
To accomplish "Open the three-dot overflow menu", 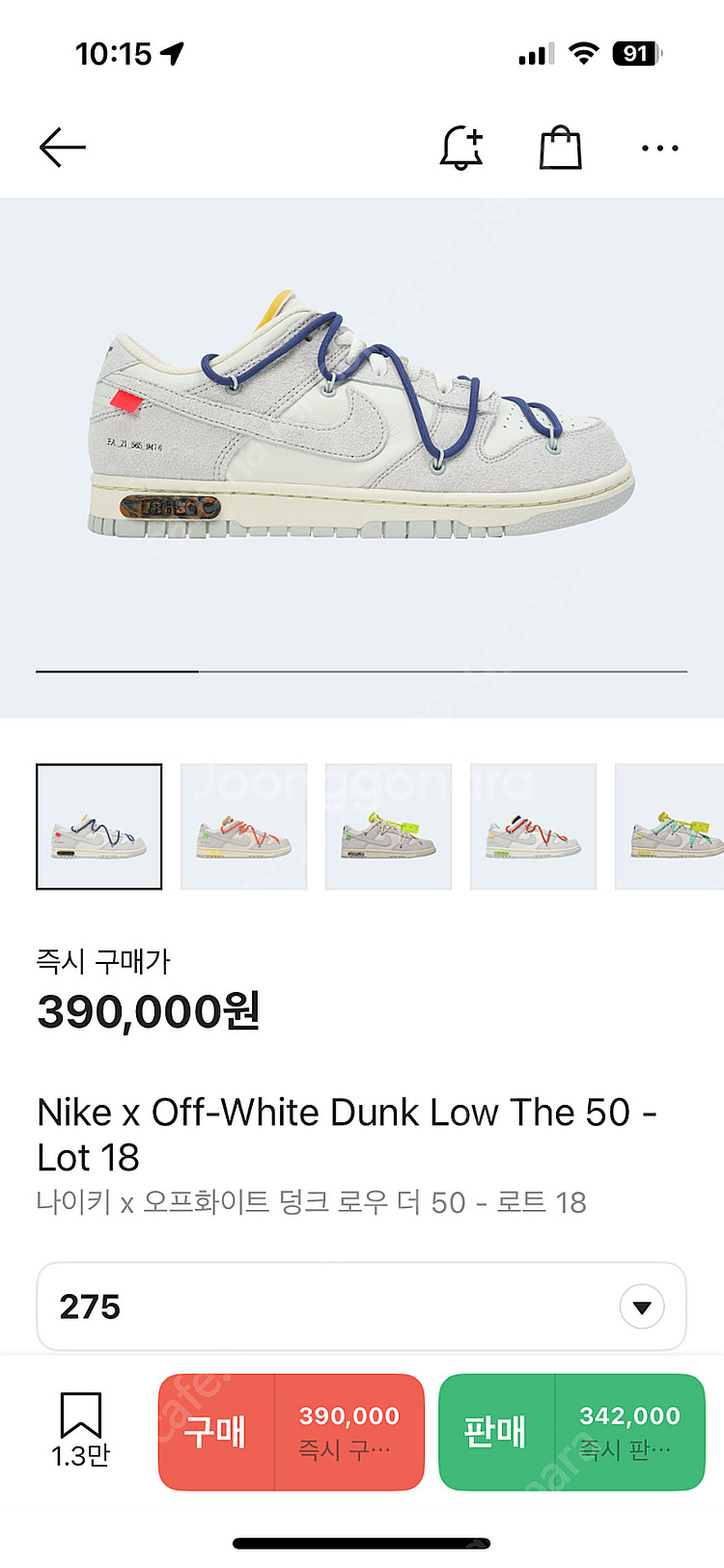I will 660,148.
